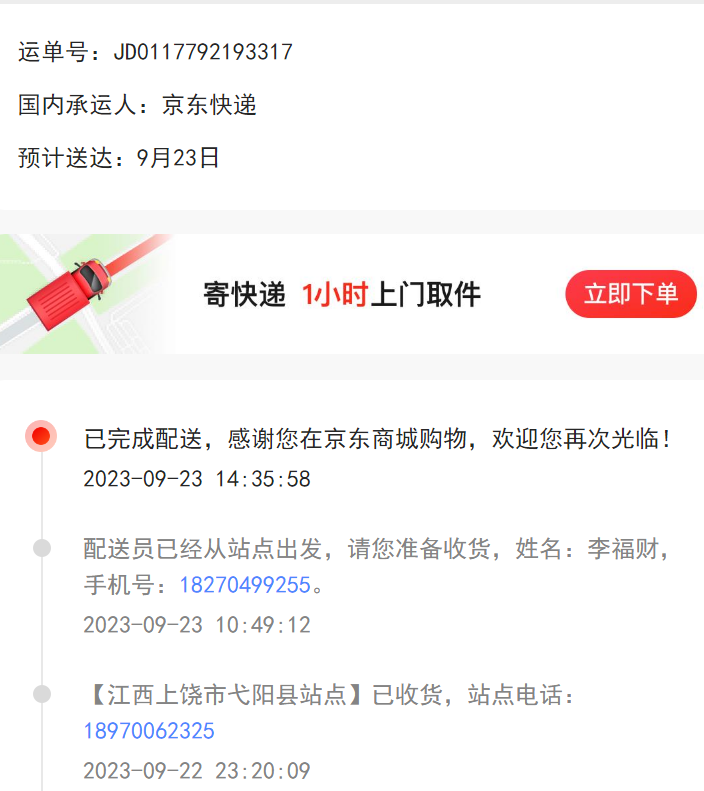Open the 寄快递 1小时上门取件 banner
704x791 pixels.
(342, 294)
